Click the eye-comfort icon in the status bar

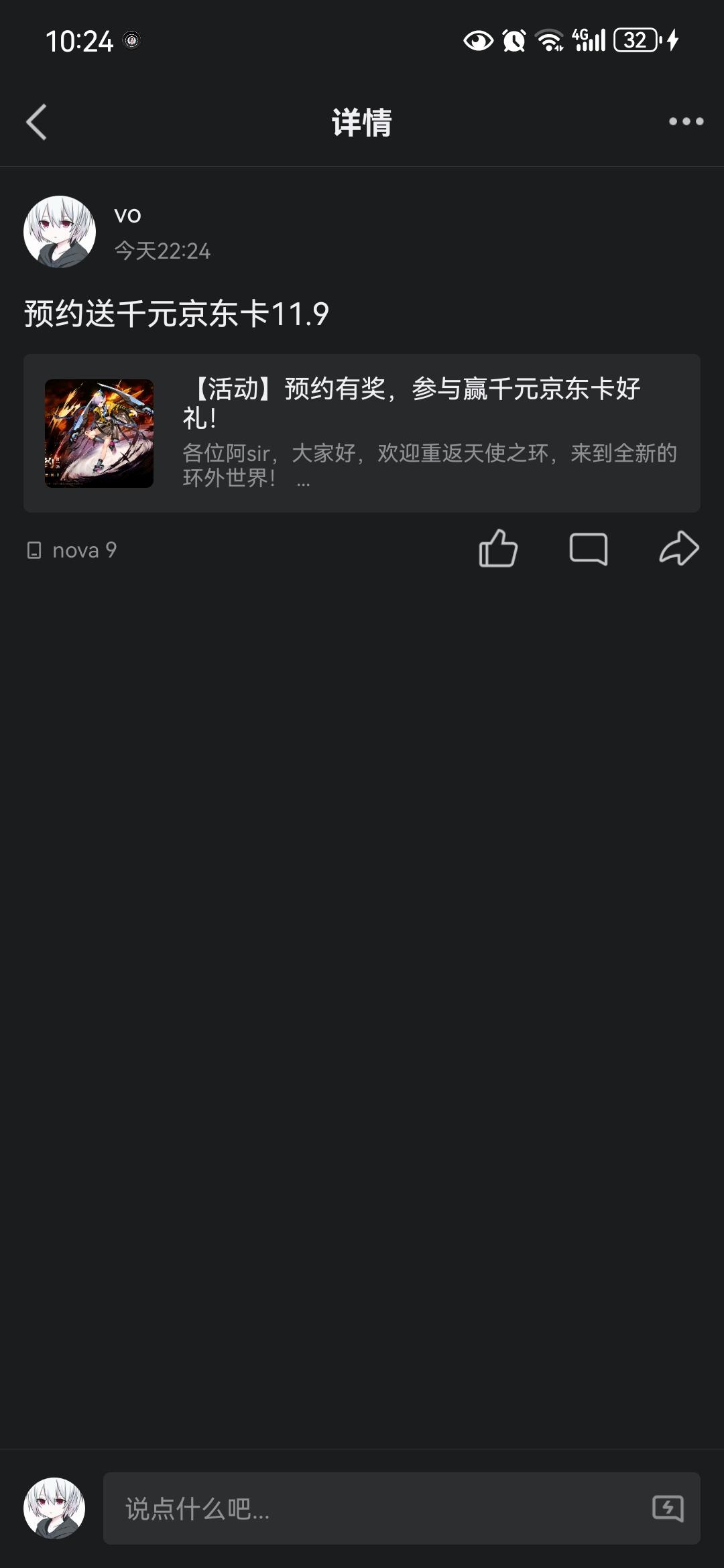coord(477,42)
